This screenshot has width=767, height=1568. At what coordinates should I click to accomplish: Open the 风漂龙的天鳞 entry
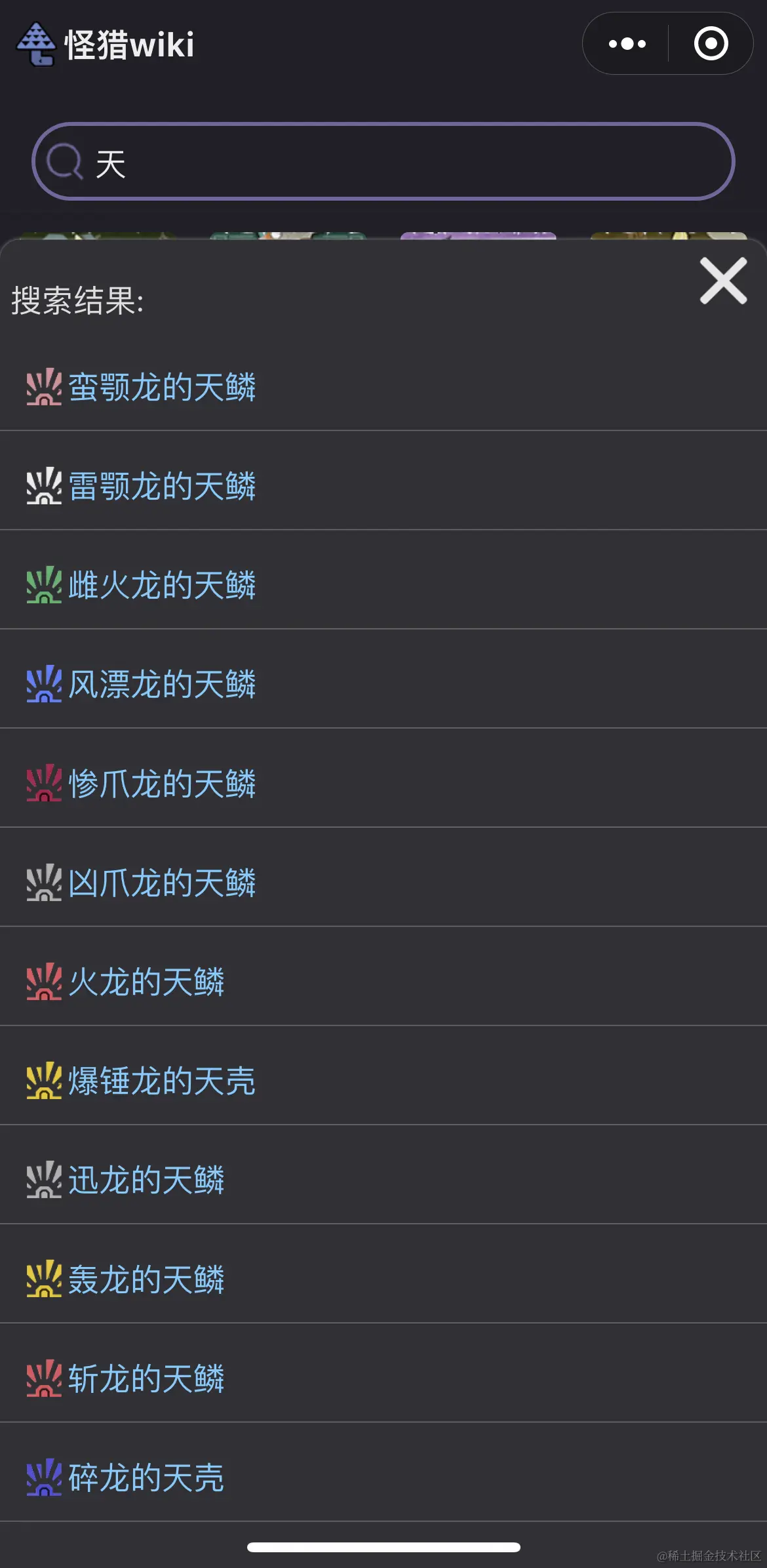tap(162, 684)
